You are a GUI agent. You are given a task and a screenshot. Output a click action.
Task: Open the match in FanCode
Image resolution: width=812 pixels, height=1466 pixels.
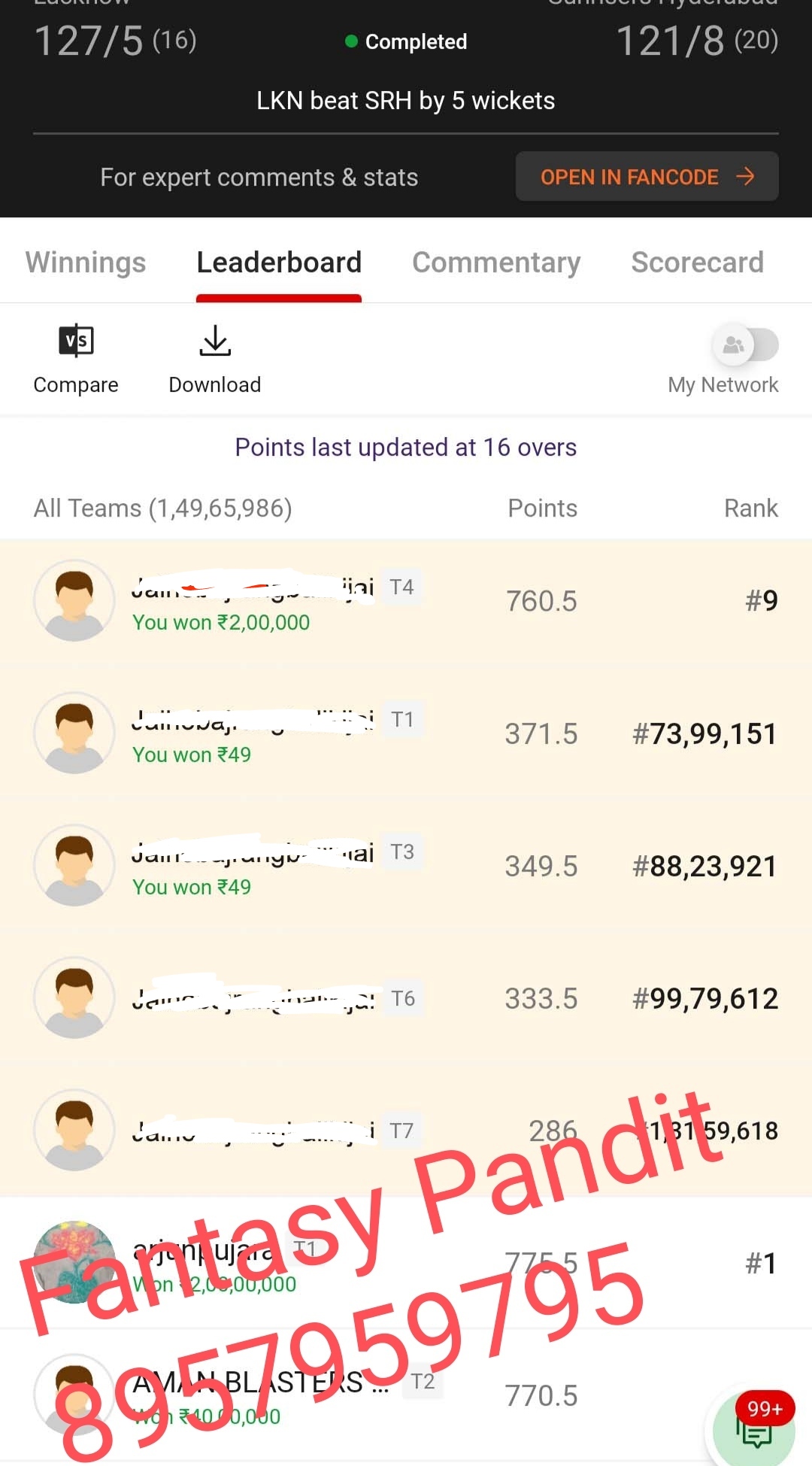(647, 177)
